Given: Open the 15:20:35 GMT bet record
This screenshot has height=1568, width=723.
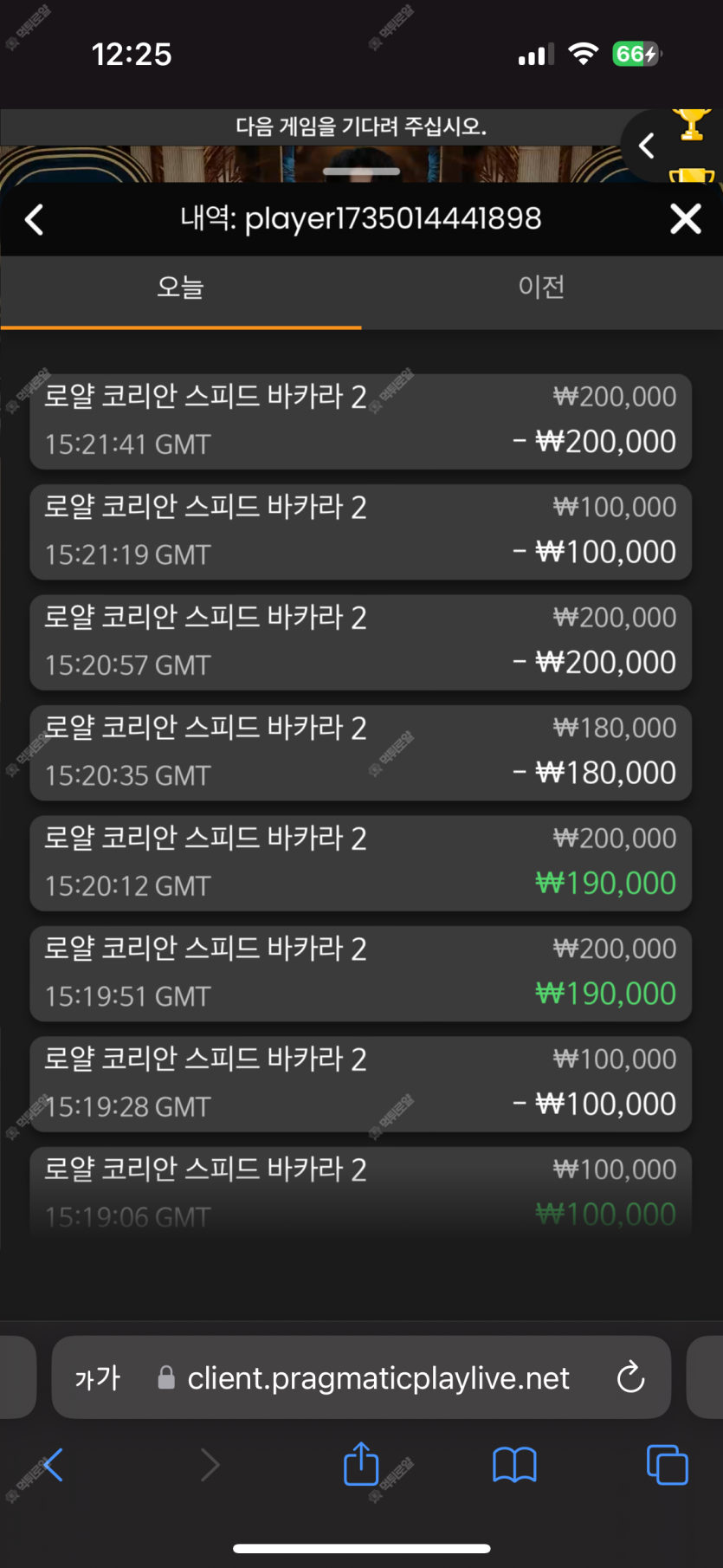Looking at the screenshot, I should (360, 753).
